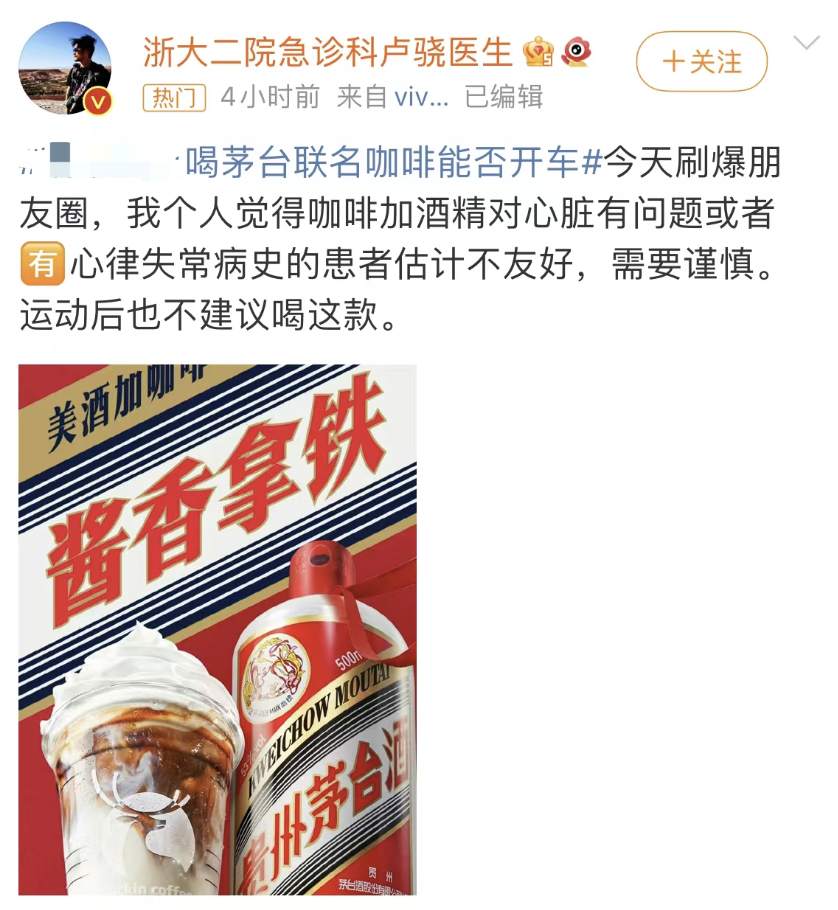Image resolution: width=838 pixels, height=910 pixels.
Task: Open the username 浙大二院急诊科卢骁医生
Action: click(328, 52)
